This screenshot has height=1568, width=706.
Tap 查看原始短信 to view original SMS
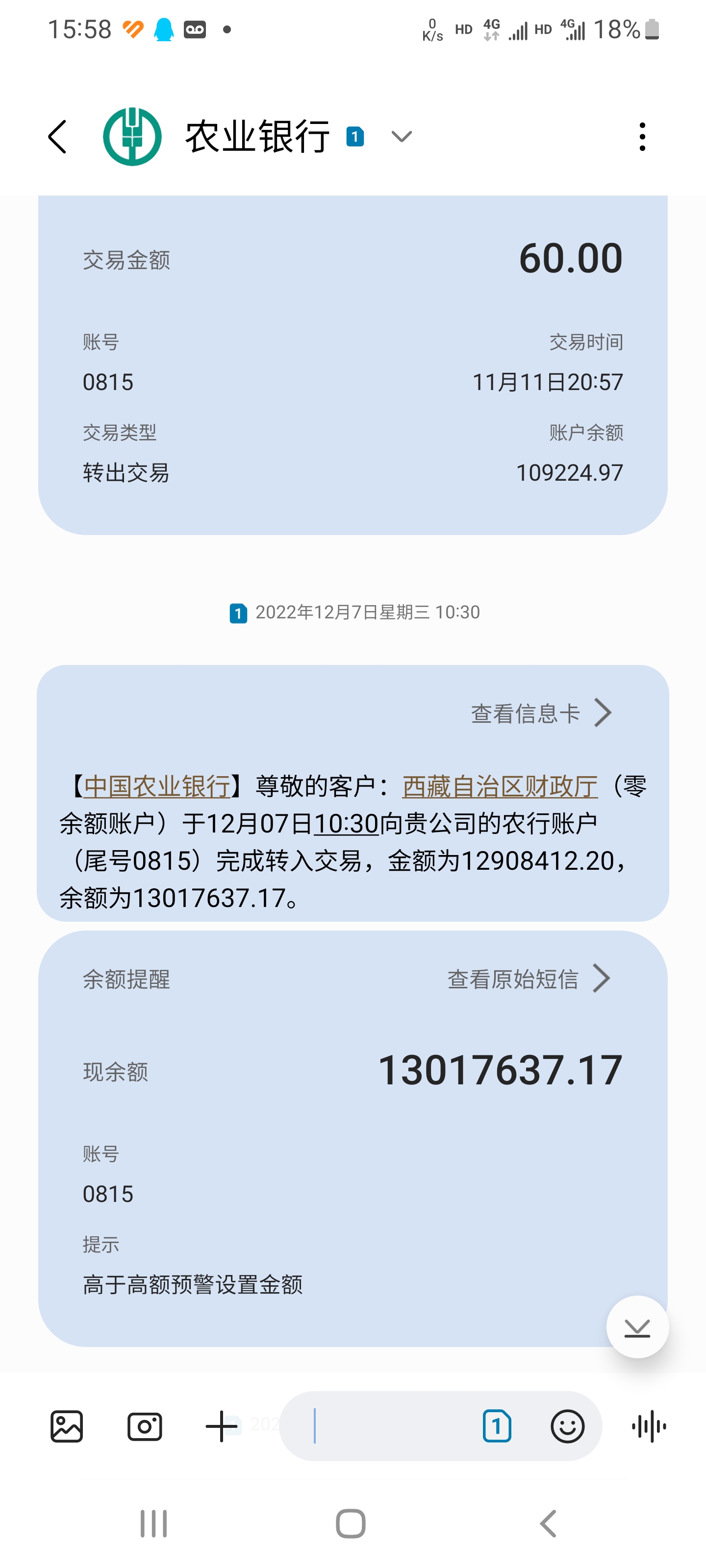528,980
